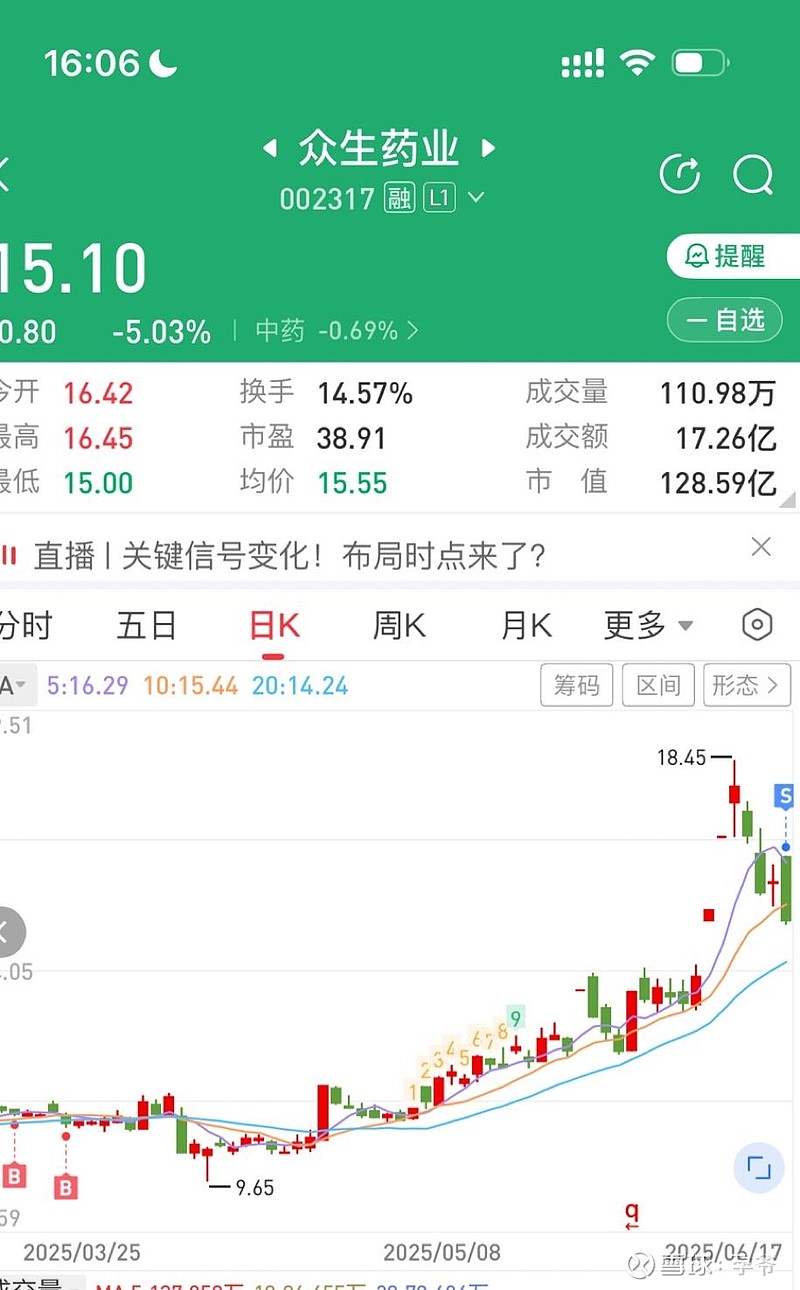Open the search magnifier icon
This screenshot has height=1290, width=800.
click(753, 175)
